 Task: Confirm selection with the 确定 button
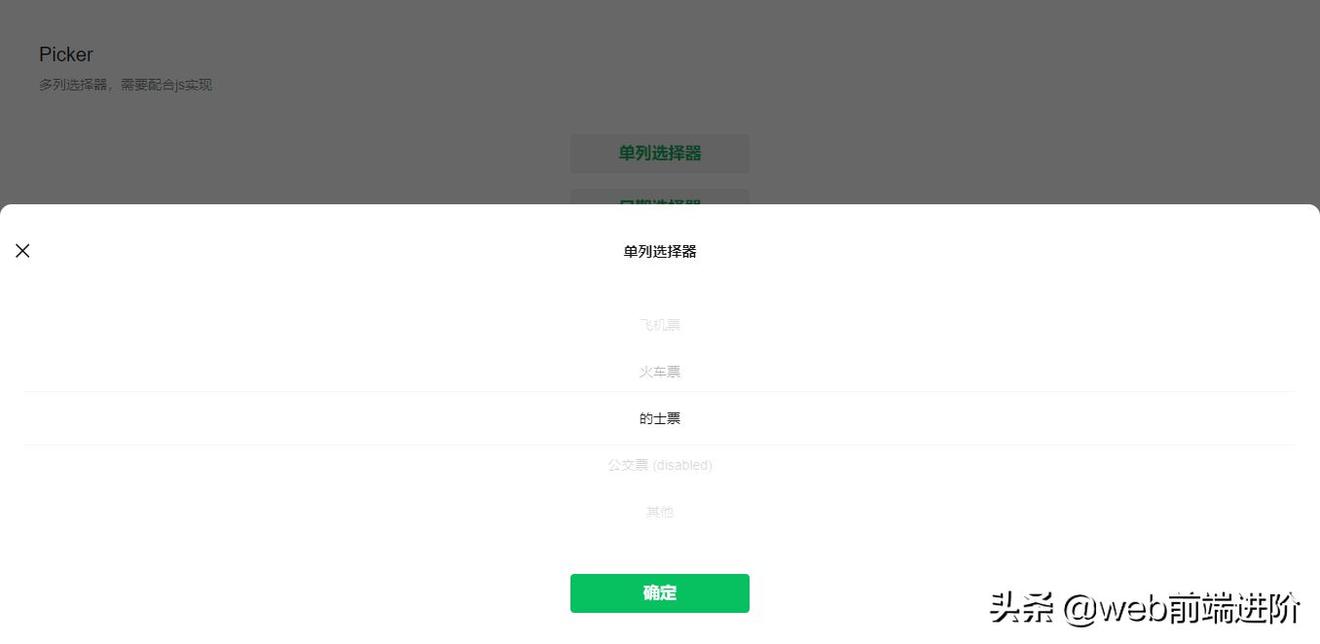point(659,593)
